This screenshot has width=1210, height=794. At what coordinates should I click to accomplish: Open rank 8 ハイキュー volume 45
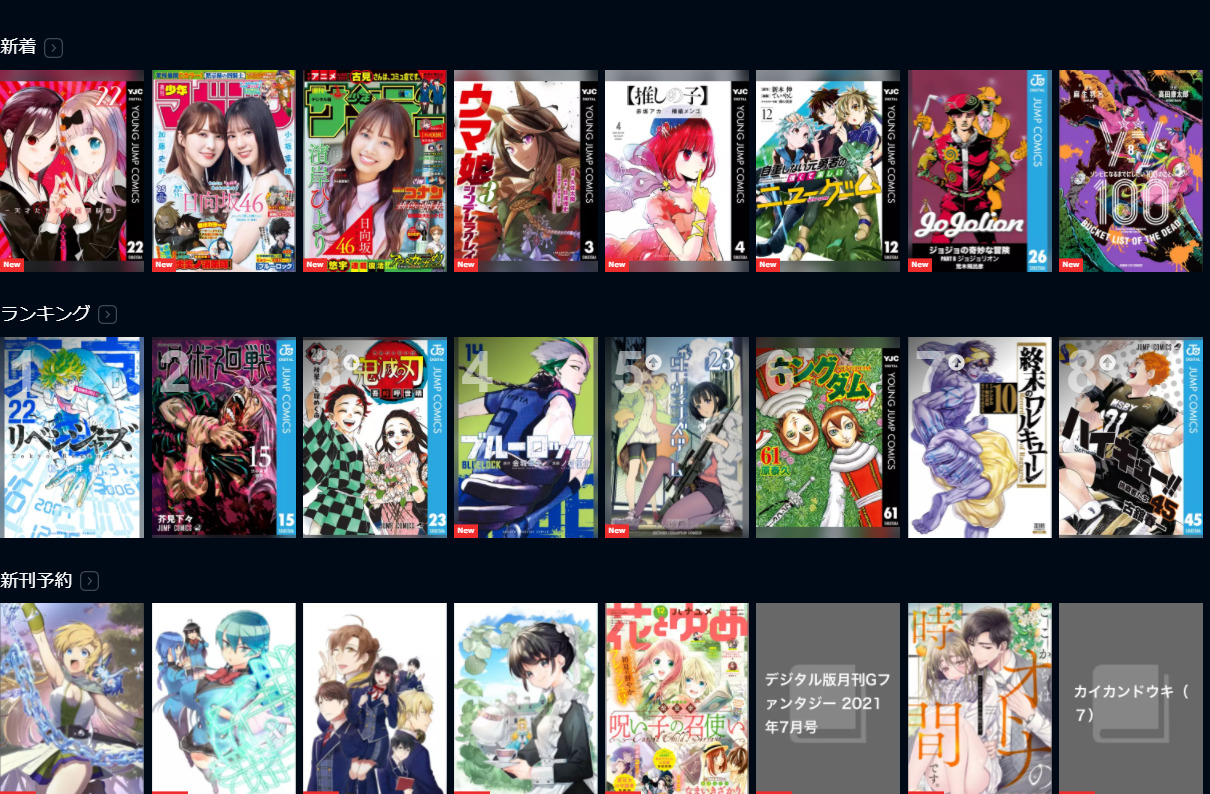(1130, 437)
